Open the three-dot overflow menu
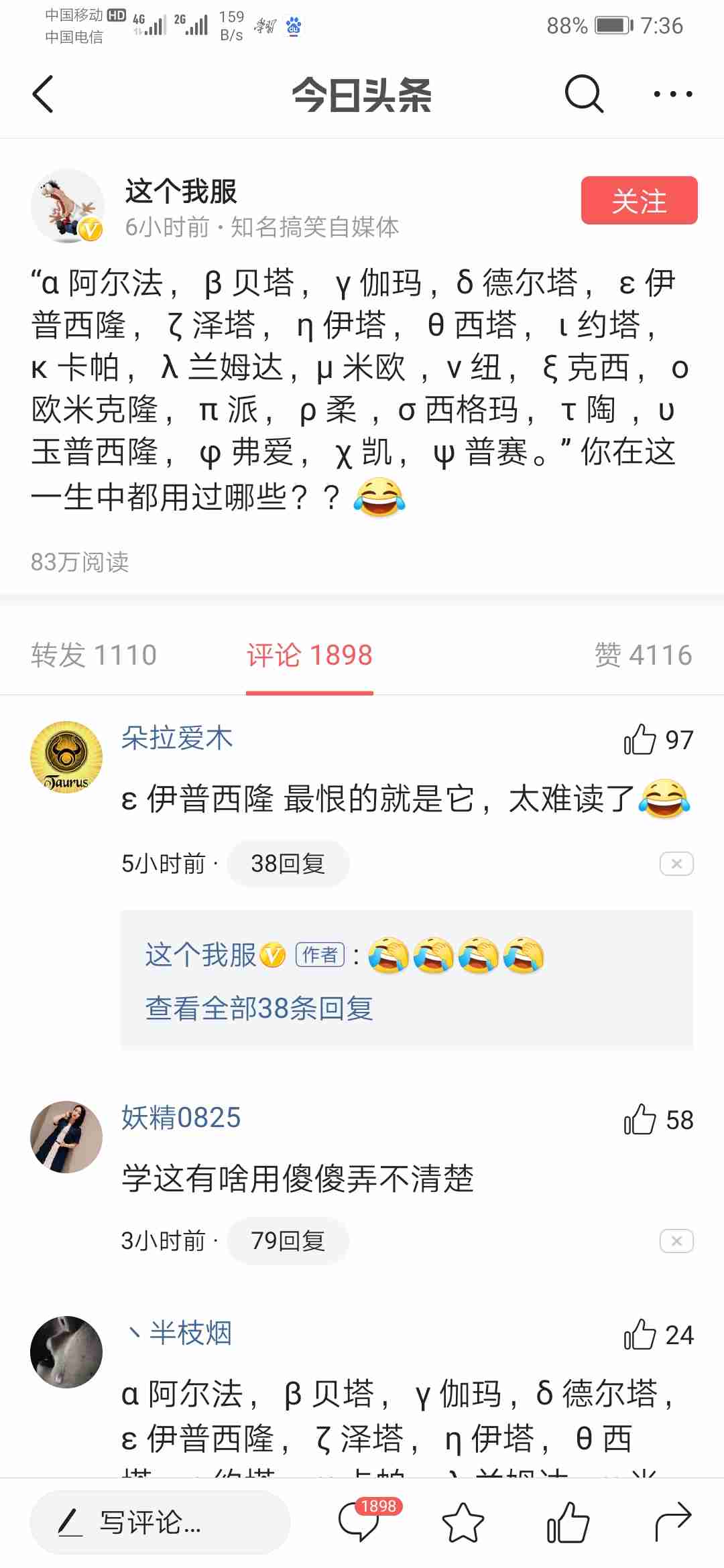The width and height of the screenshot is (724, 1568). (672, 94)
